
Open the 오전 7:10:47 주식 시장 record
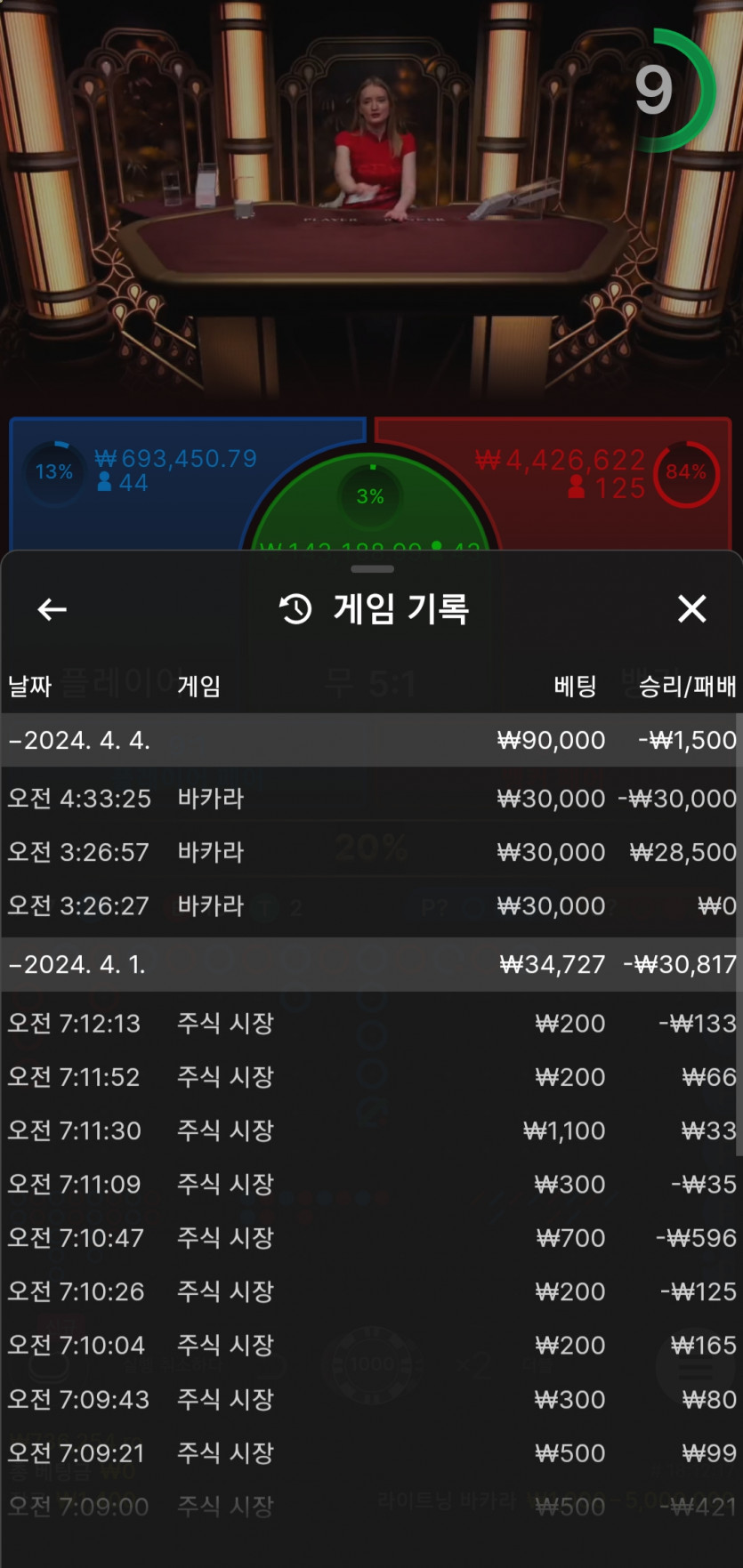pos(370,1237)
